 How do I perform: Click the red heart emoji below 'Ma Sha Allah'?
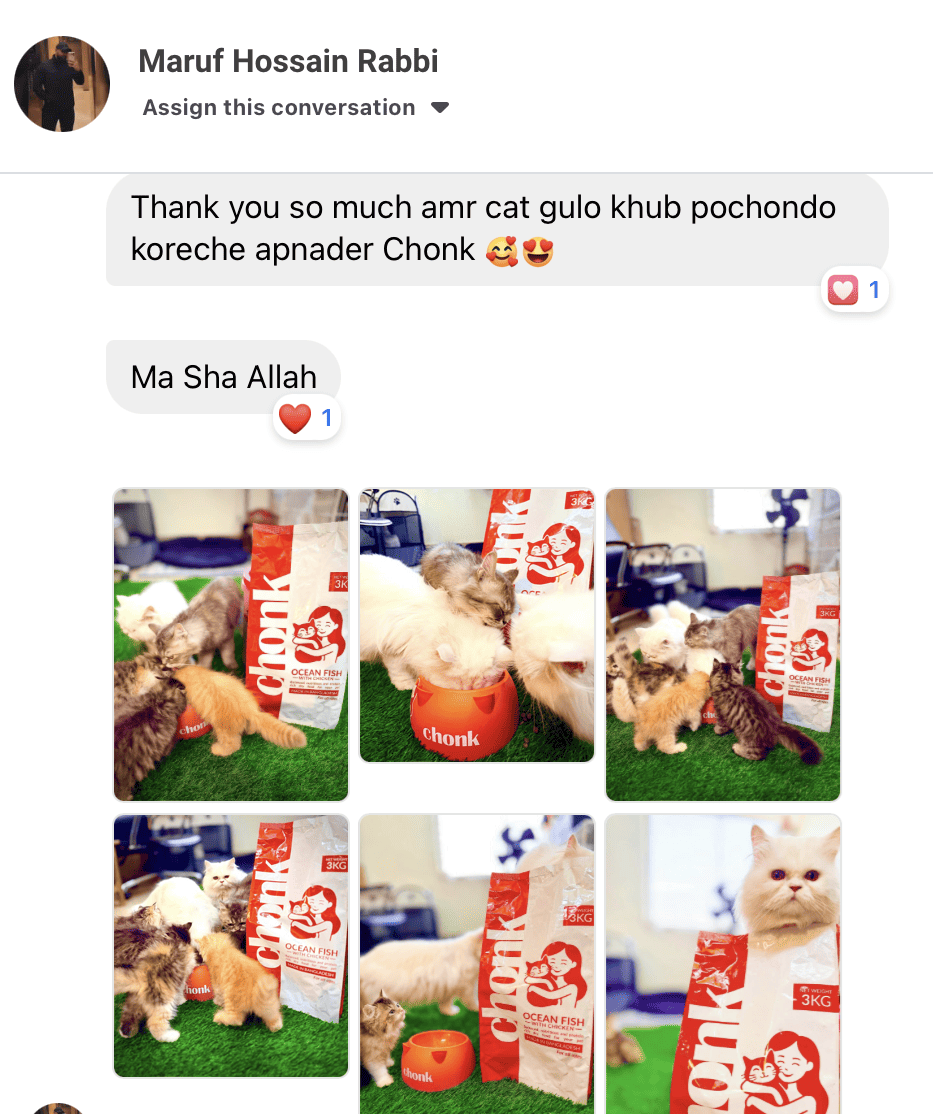[293, 418]
